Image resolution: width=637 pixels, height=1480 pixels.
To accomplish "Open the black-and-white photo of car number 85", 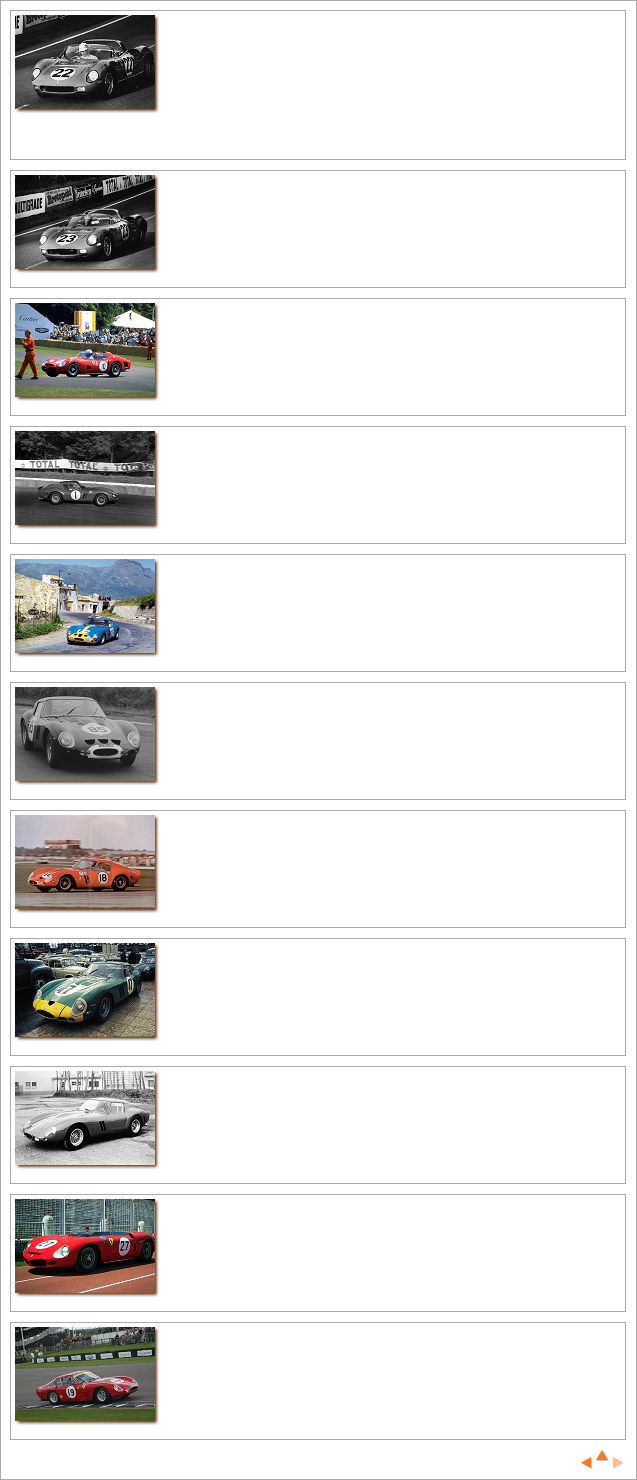I will click(x=85, y=734).
